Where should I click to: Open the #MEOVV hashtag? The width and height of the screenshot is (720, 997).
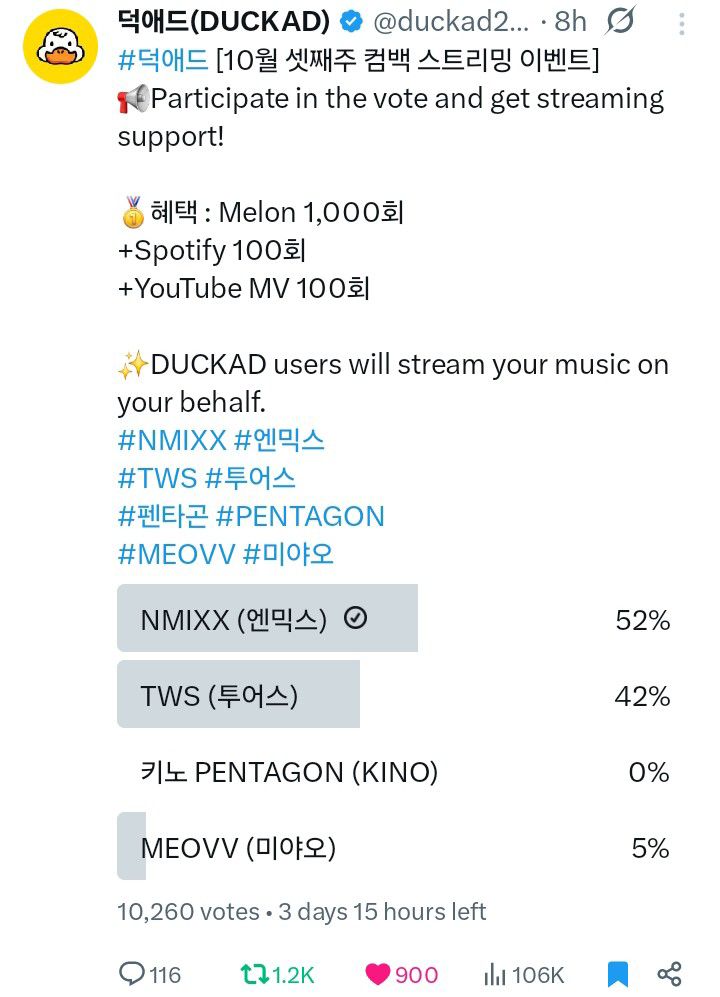(176, 554)
